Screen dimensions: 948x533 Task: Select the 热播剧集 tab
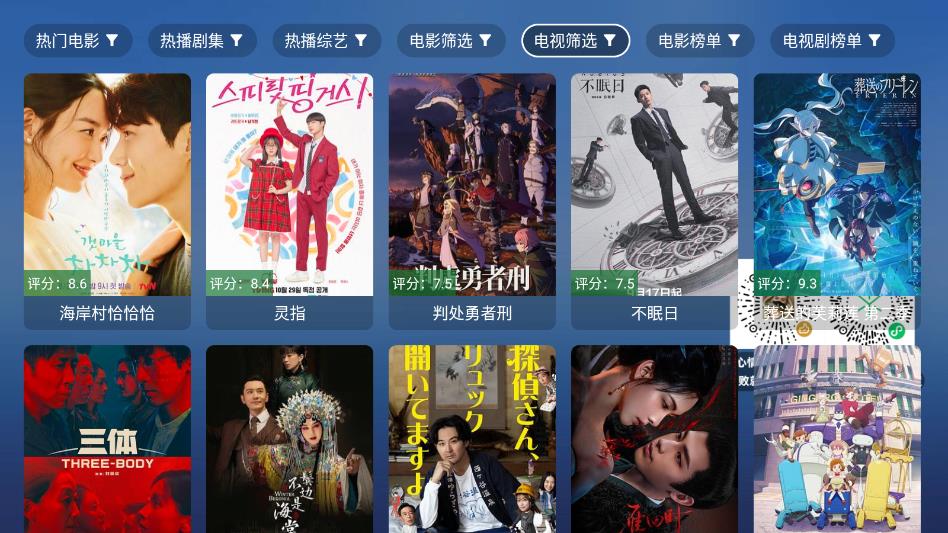click(202, 41)
